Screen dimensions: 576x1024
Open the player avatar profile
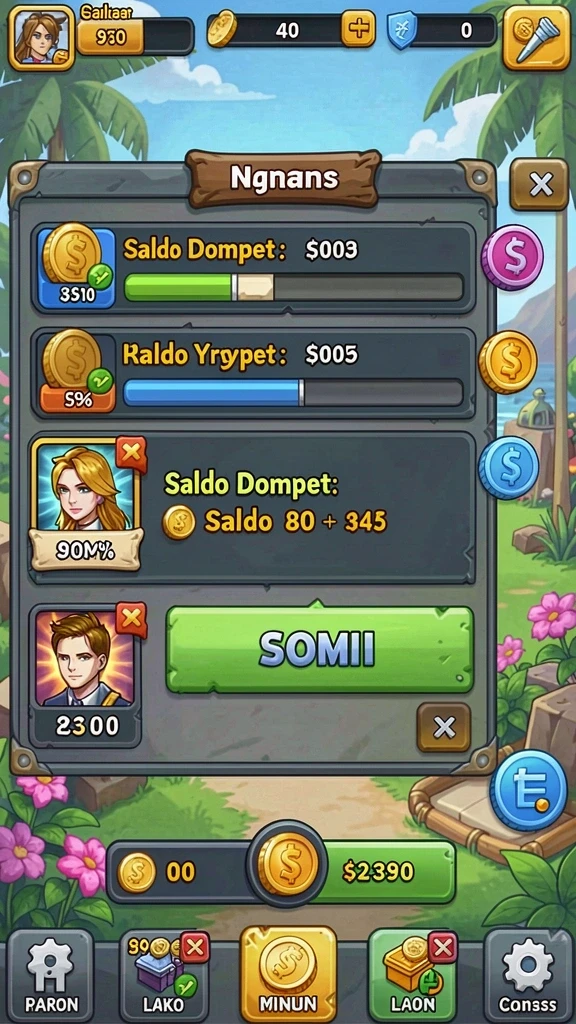42,38
